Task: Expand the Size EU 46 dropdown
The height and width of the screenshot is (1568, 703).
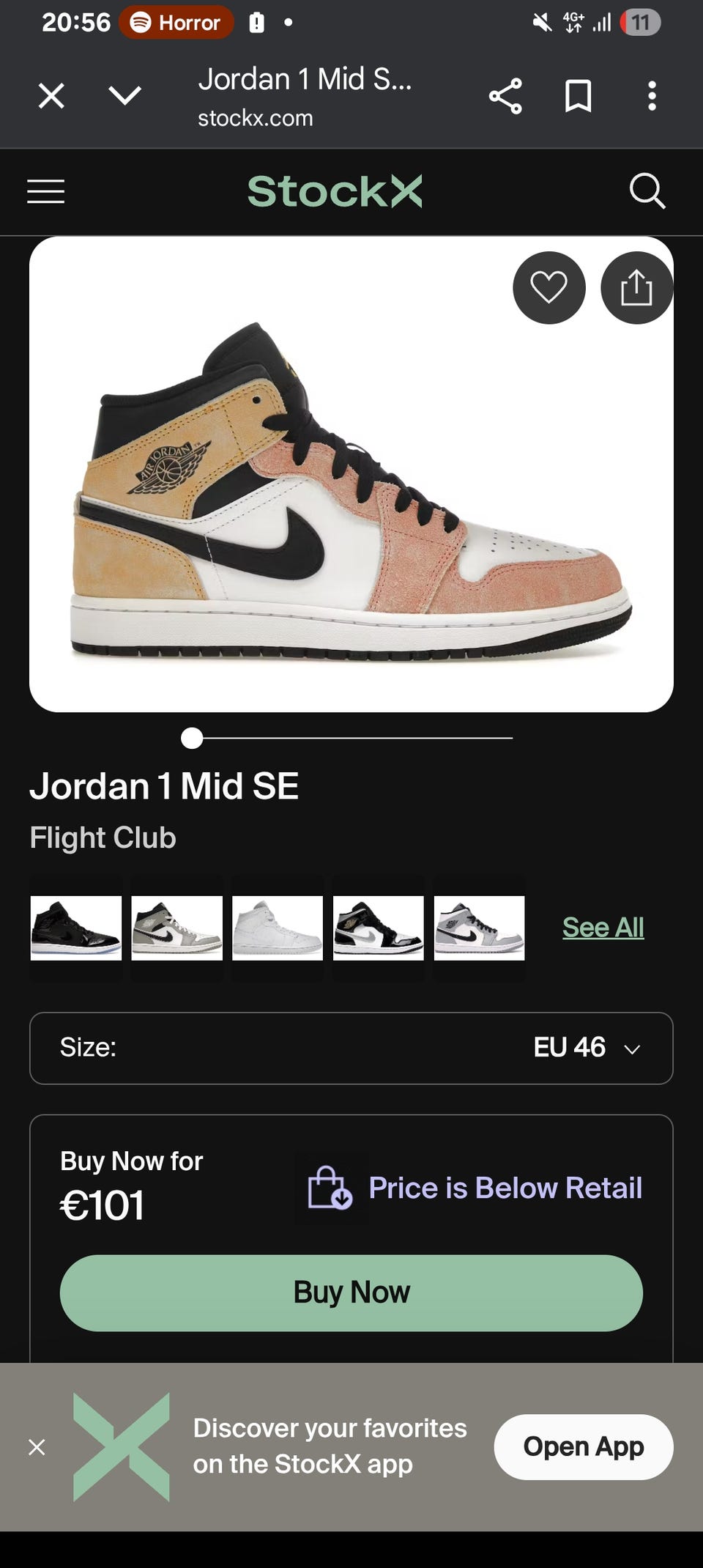Action: [x=351, y=1048]
